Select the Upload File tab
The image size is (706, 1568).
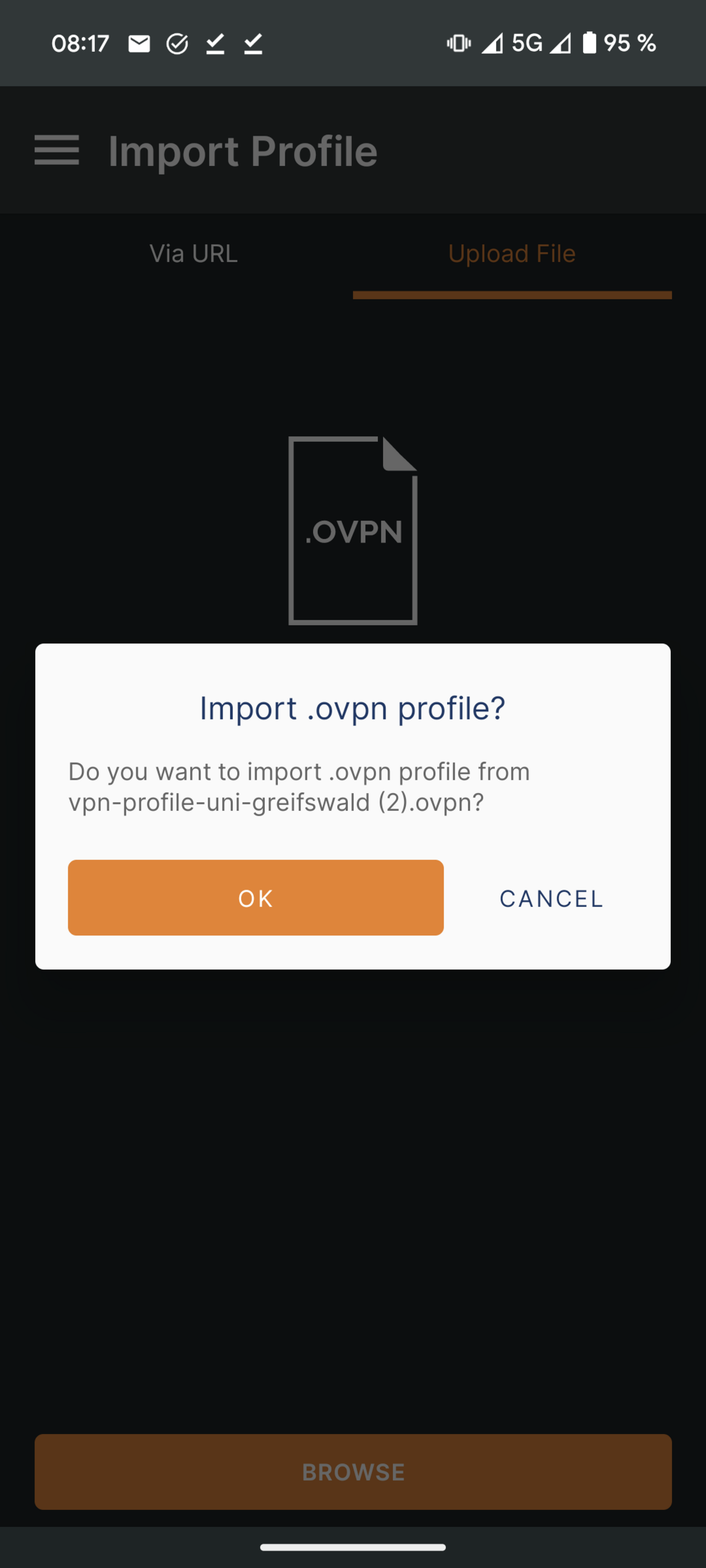pyautogui.click(x=512, y=253)
